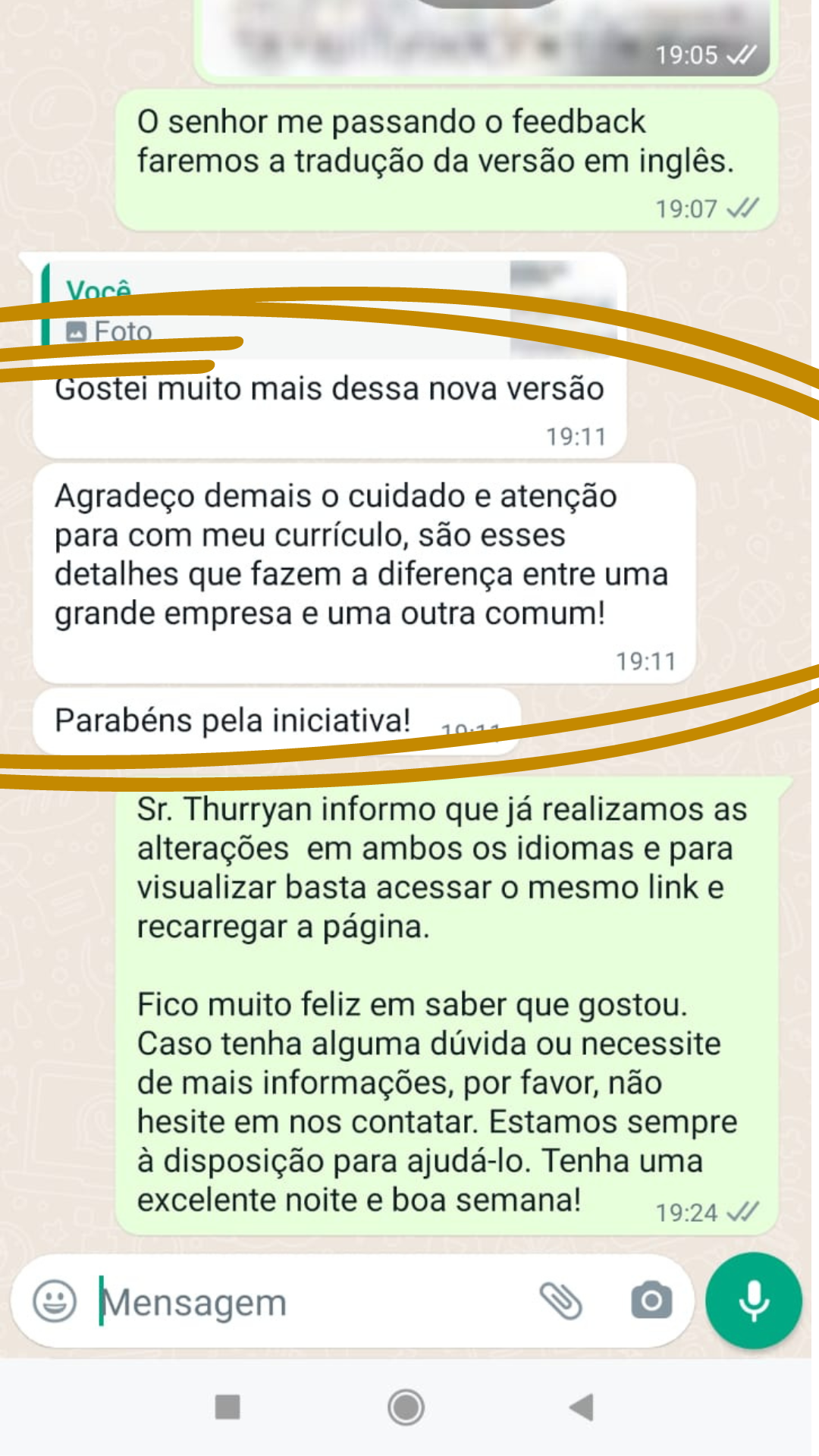Image resolution: width=819 pixels, height=1456 pixels.
Task: Go to the home screen
Action: [406, 1407]
